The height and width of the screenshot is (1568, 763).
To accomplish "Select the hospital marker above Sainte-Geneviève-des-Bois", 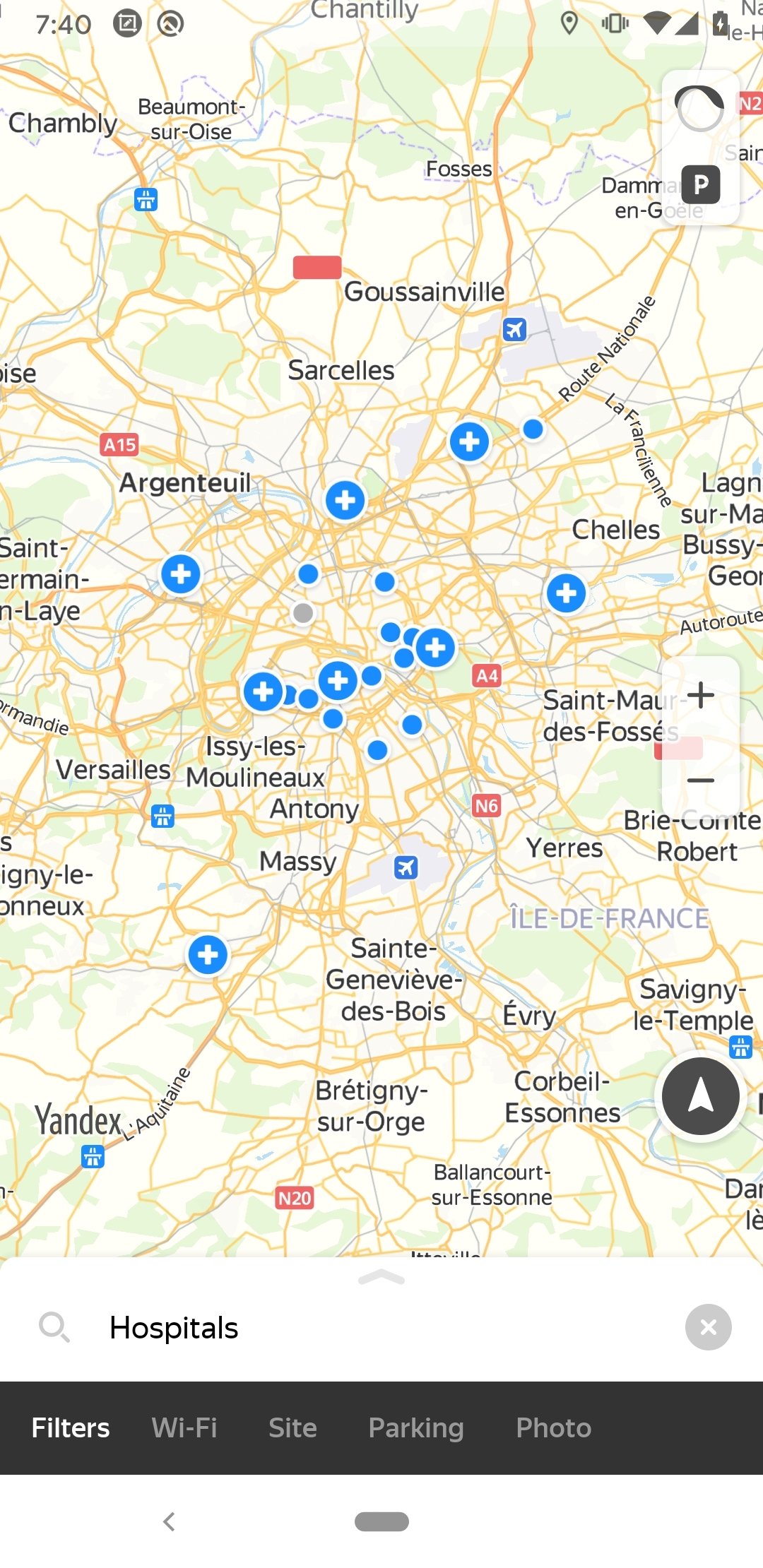I will point(208,954).
